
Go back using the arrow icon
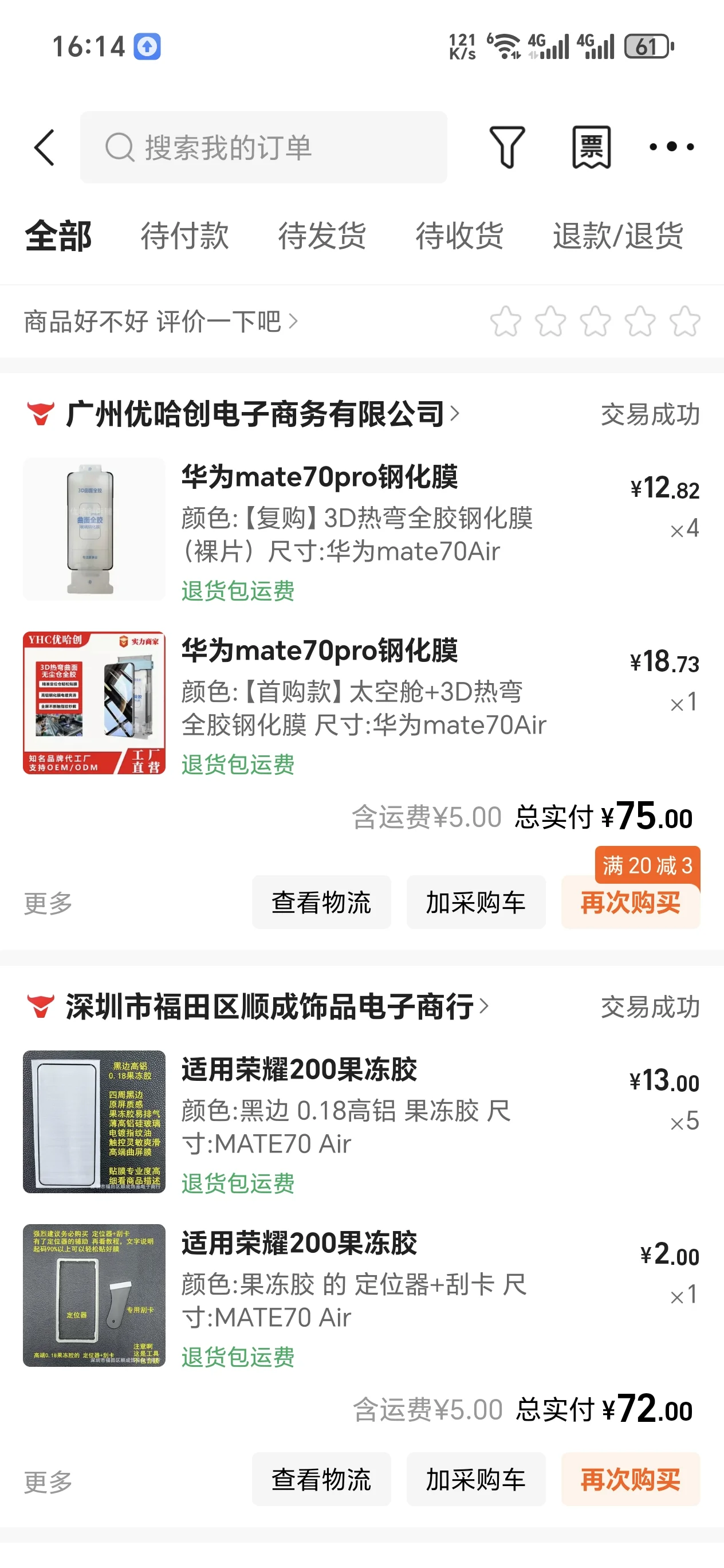pos(45,147)
